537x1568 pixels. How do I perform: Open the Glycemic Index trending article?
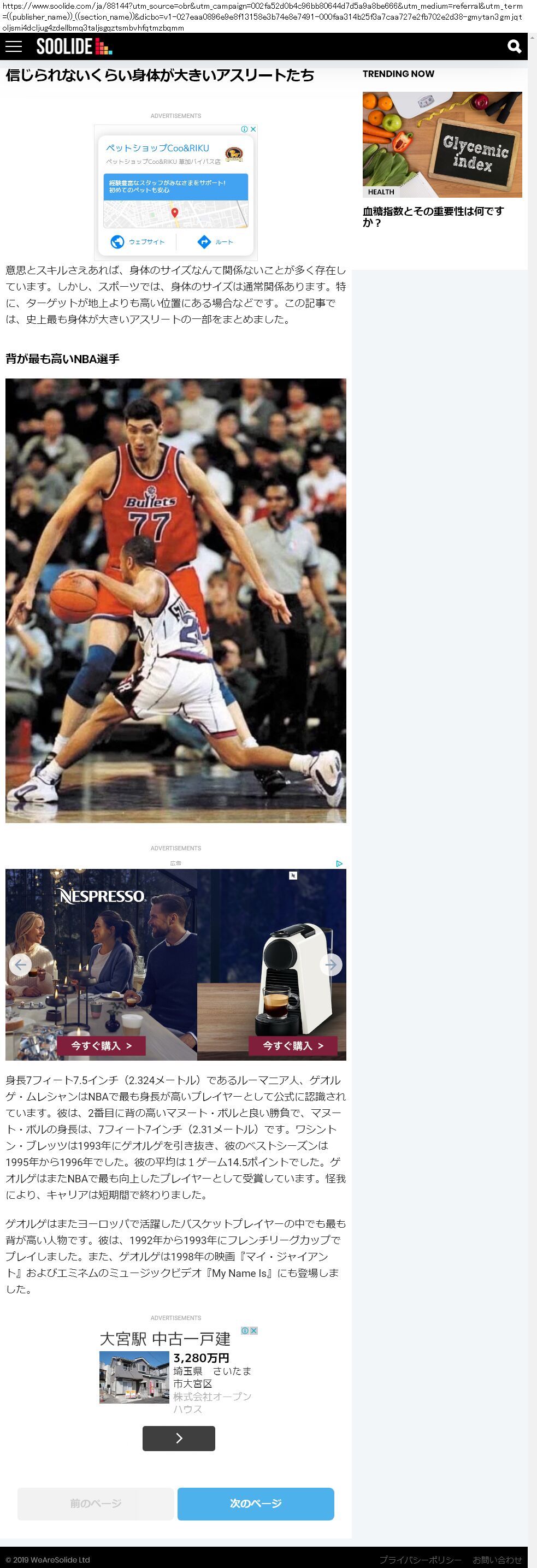pos(442,144)
